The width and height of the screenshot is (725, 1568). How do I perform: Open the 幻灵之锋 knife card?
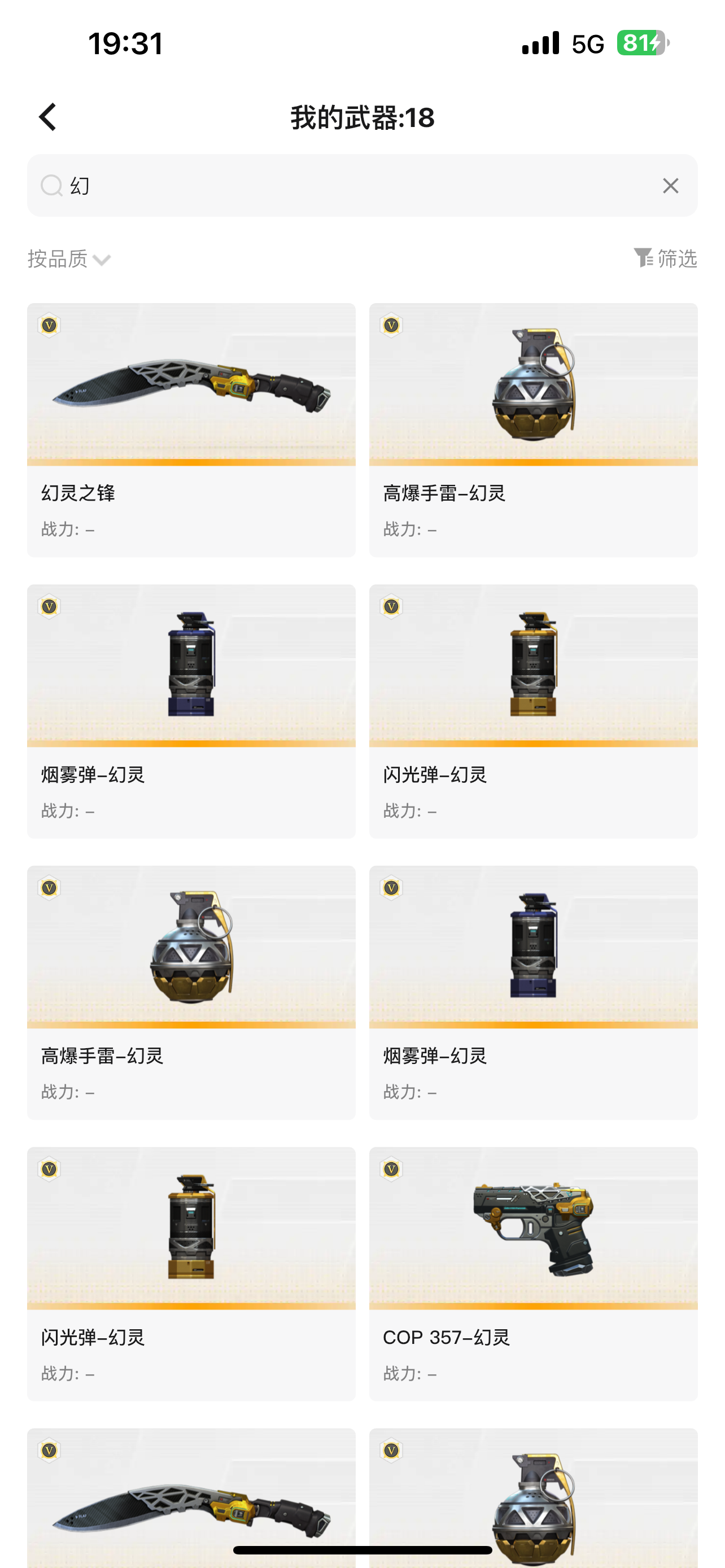click(191, 430)
